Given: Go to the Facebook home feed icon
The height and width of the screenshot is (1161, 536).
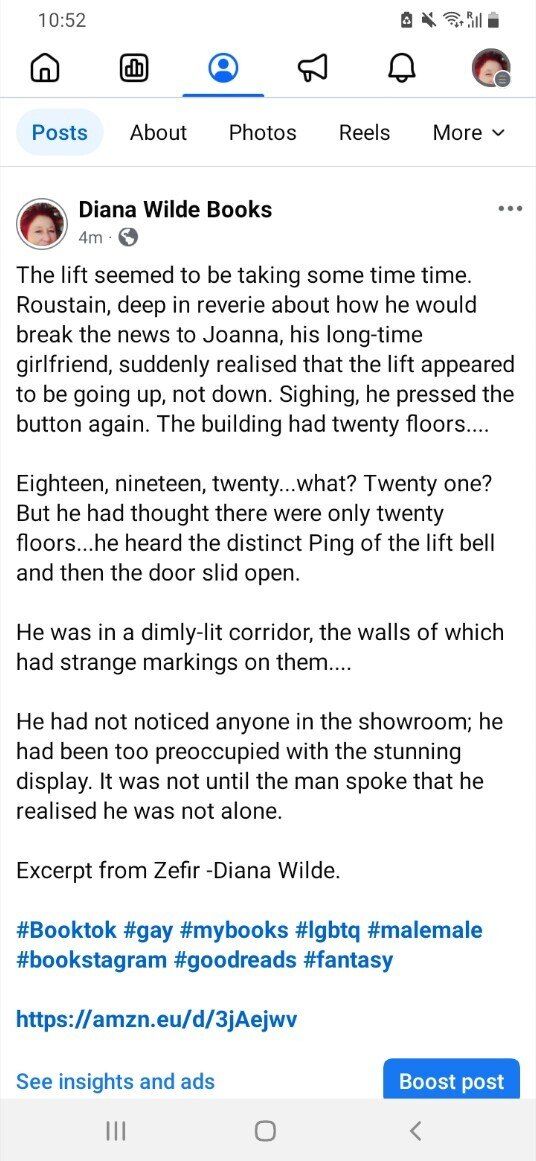Looking at the screenshot, I should (44, 69).
